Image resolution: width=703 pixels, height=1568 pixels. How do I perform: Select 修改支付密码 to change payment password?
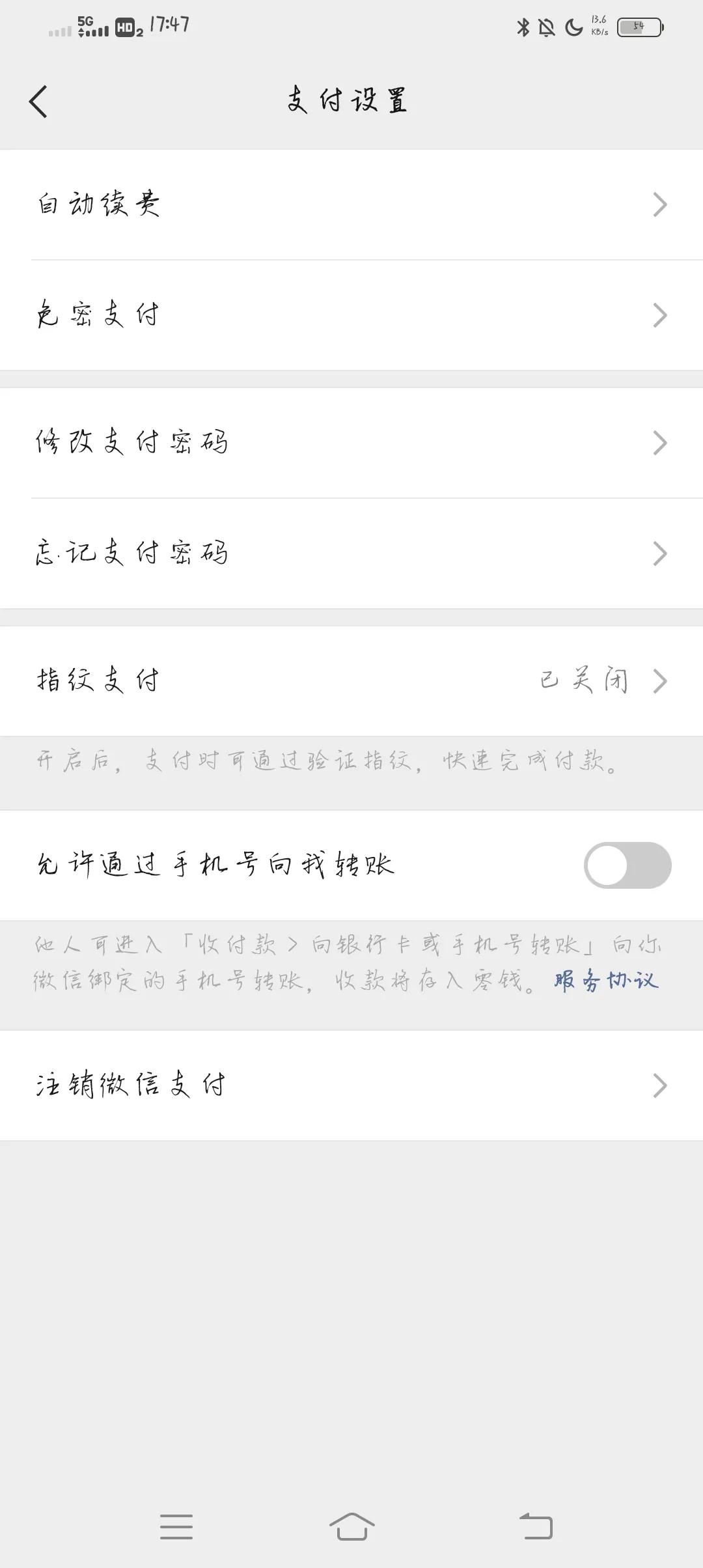pos(351,441)
